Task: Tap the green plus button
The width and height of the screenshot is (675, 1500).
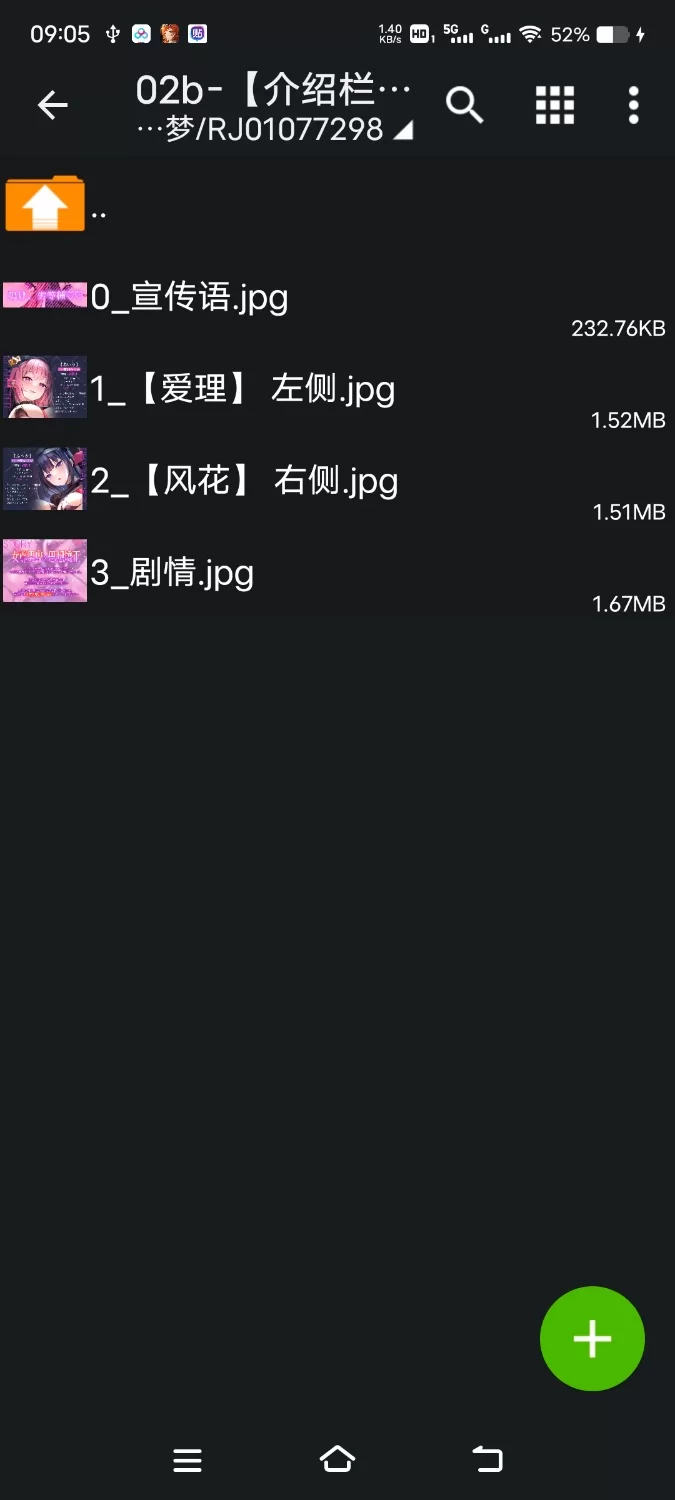Action: tap(592, 1338)
